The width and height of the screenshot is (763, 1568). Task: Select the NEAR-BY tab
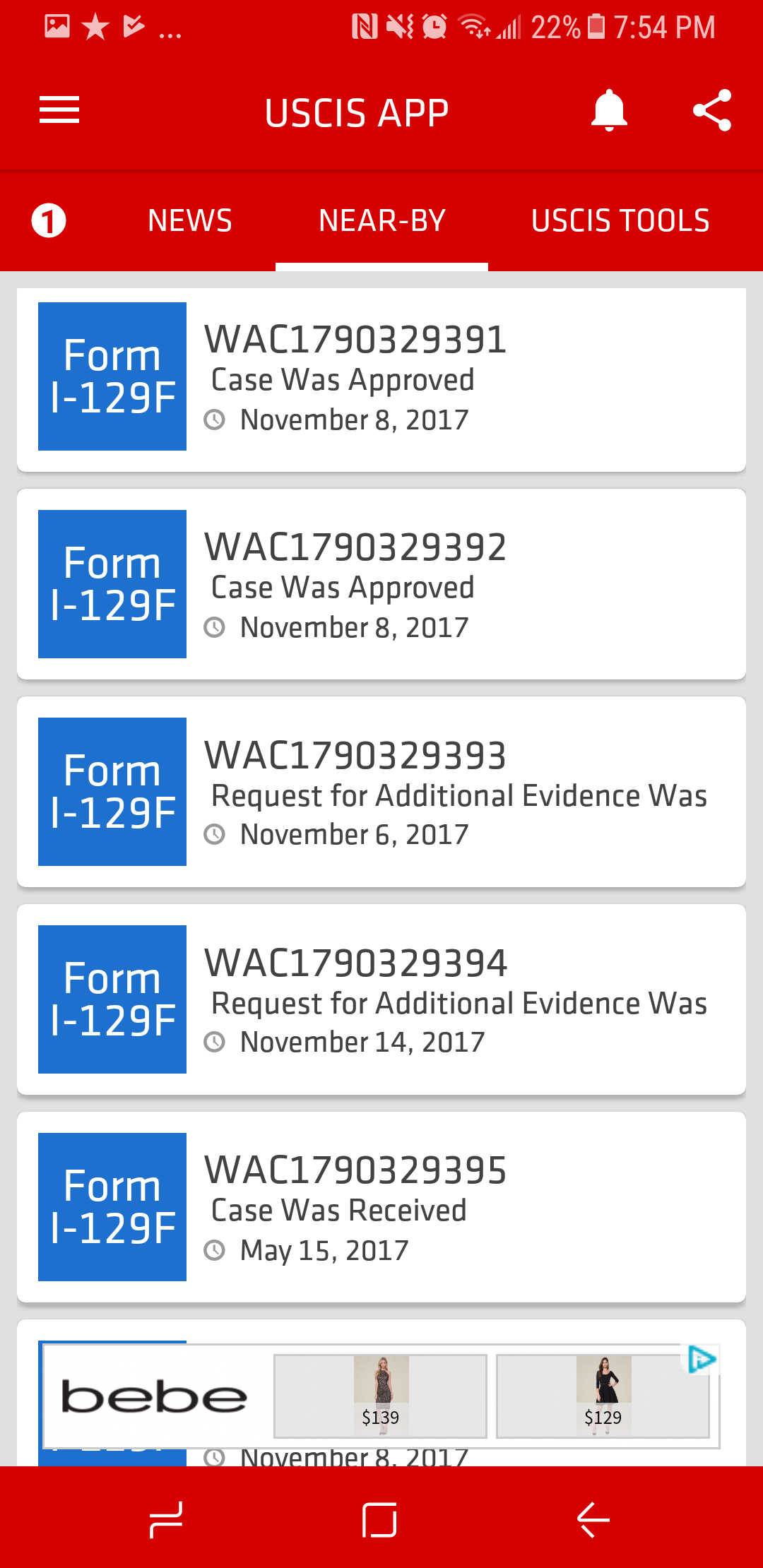click(381, 220)
